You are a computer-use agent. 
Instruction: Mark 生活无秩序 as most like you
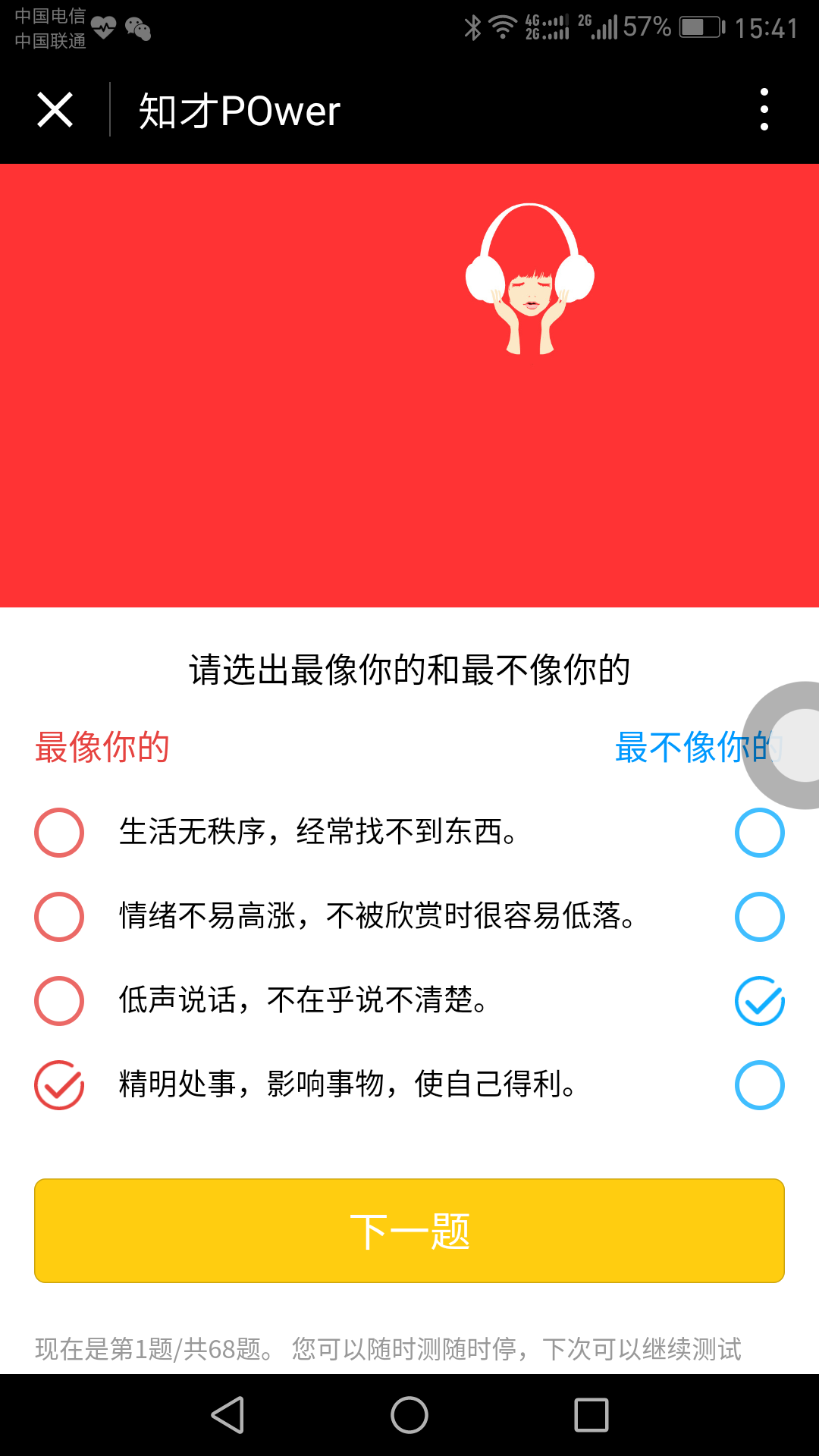coord(59,833)
